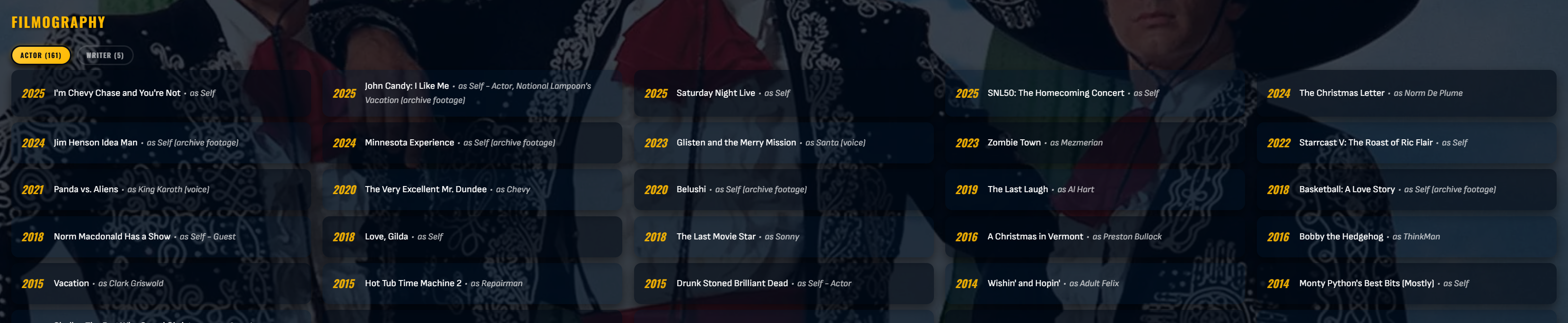Screen dimensions: 1568x323
Task: Open A Christmas in Vermont entry
Action: 1035,237
